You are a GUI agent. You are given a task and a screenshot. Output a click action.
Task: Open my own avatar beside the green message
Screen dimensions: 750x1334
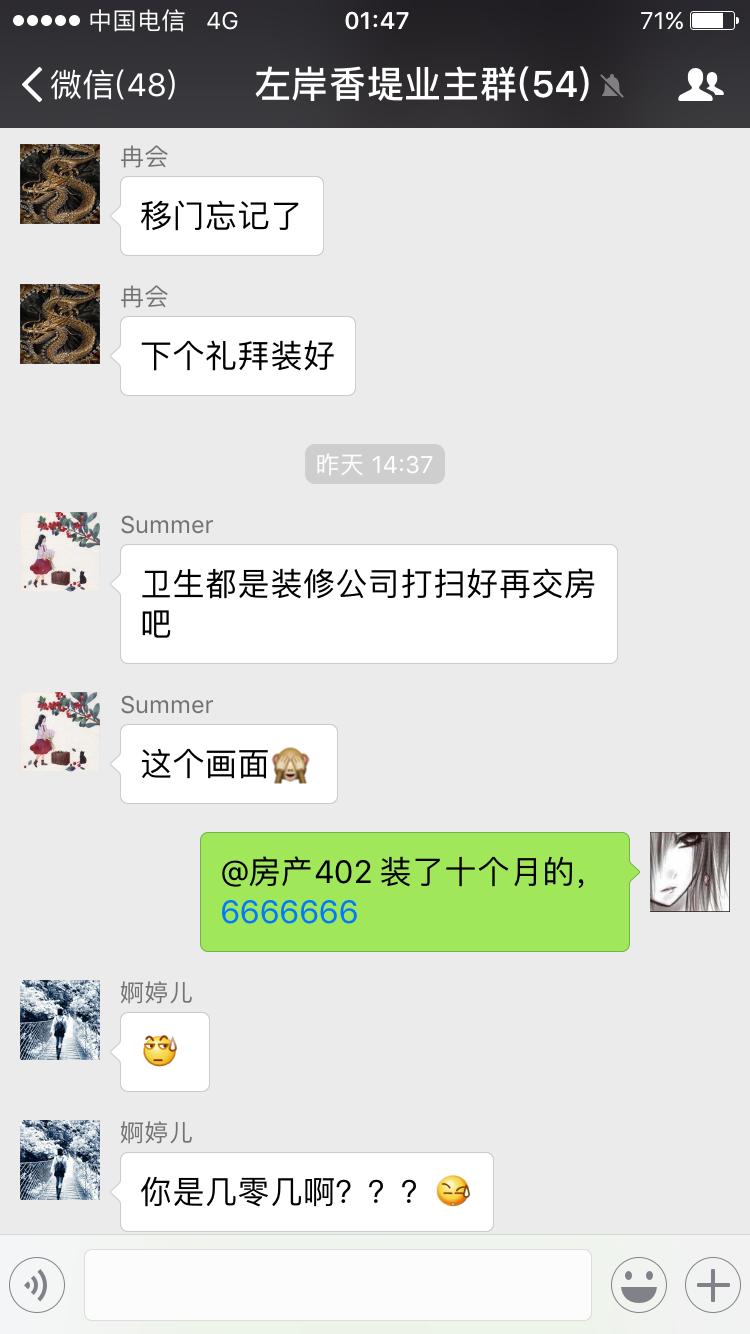(690, 872)
